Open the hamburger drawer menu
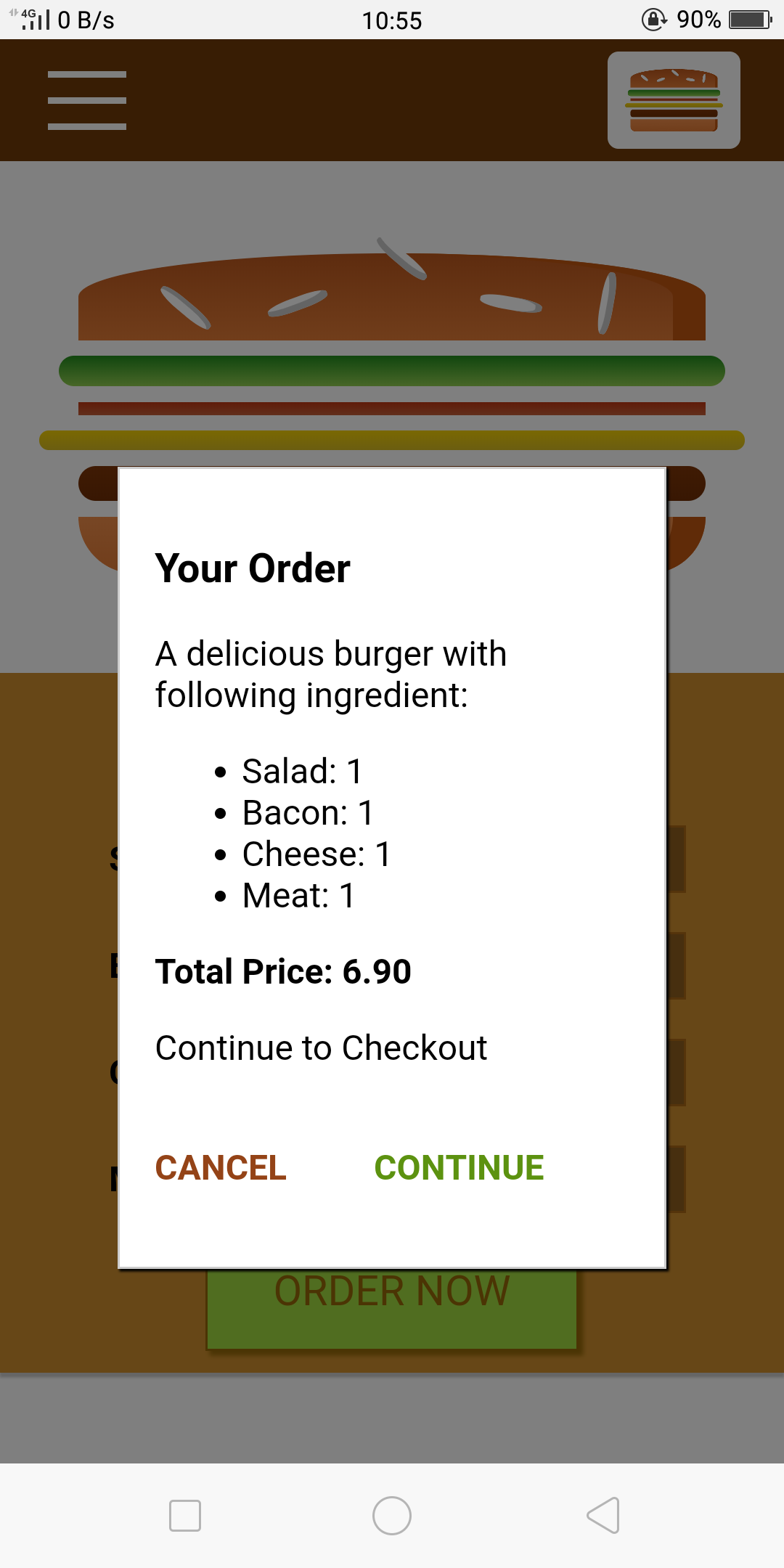Viewport: 784px width, 1568px height. pos(87,100)
